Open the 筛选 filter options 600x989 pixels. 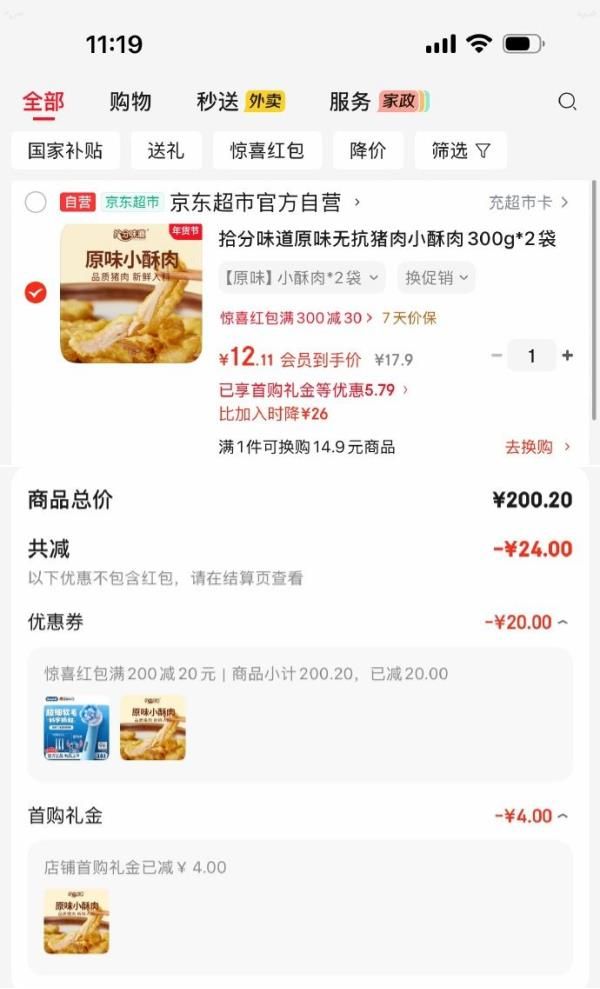(461, 151)
